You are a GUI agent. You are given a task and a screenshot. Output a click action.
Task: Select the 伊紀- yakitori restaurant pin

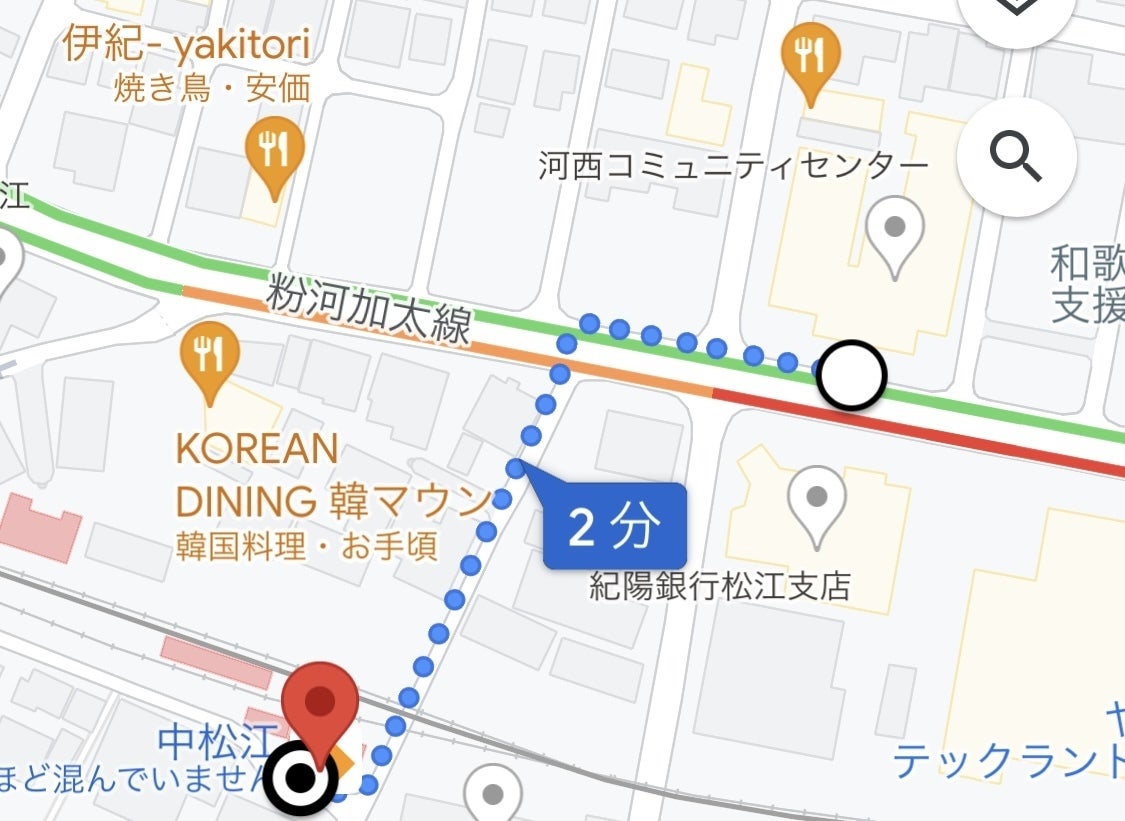click(x=273, y=153)
